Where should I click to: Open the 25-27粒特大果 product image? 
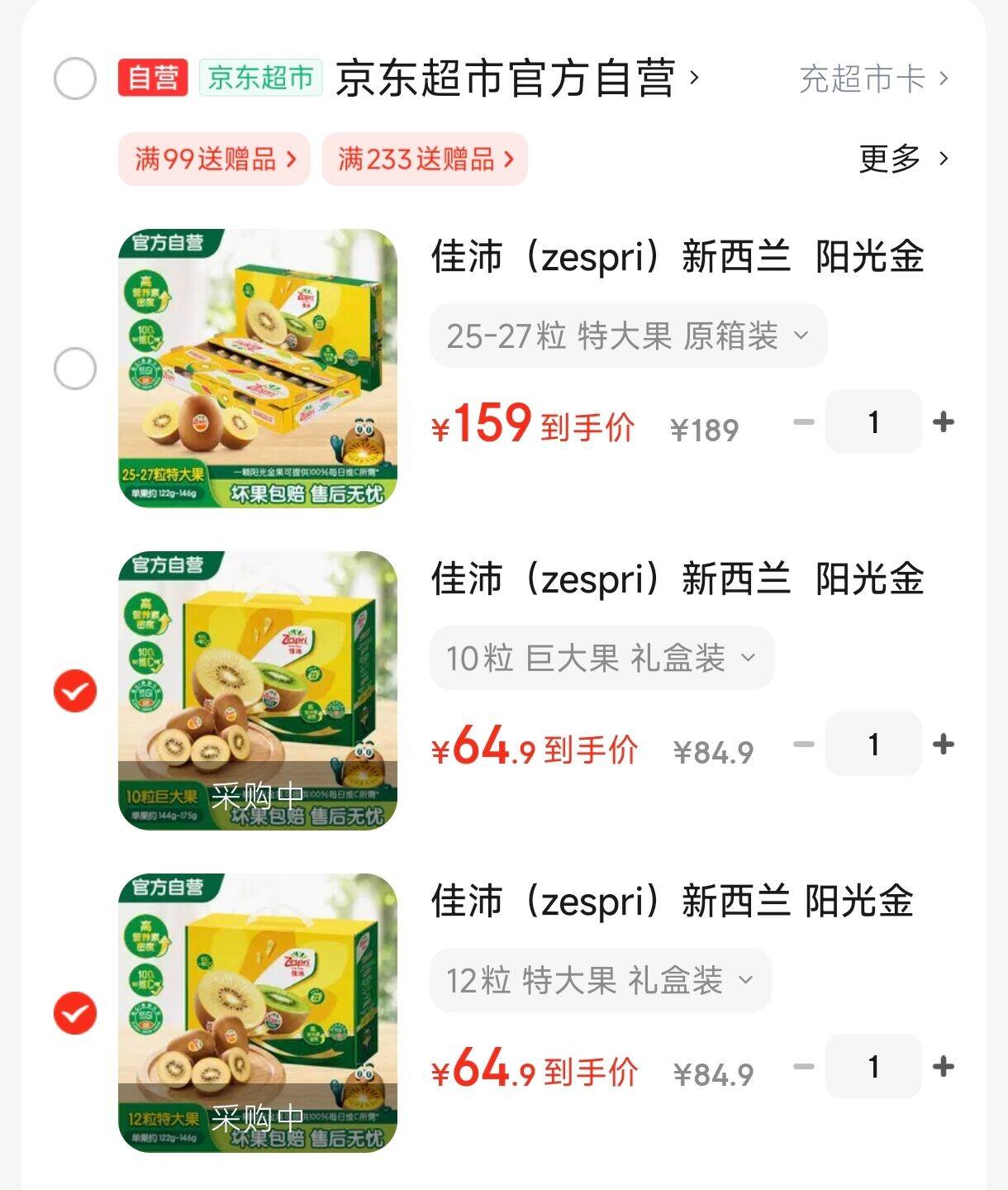[x=258, y=369]
